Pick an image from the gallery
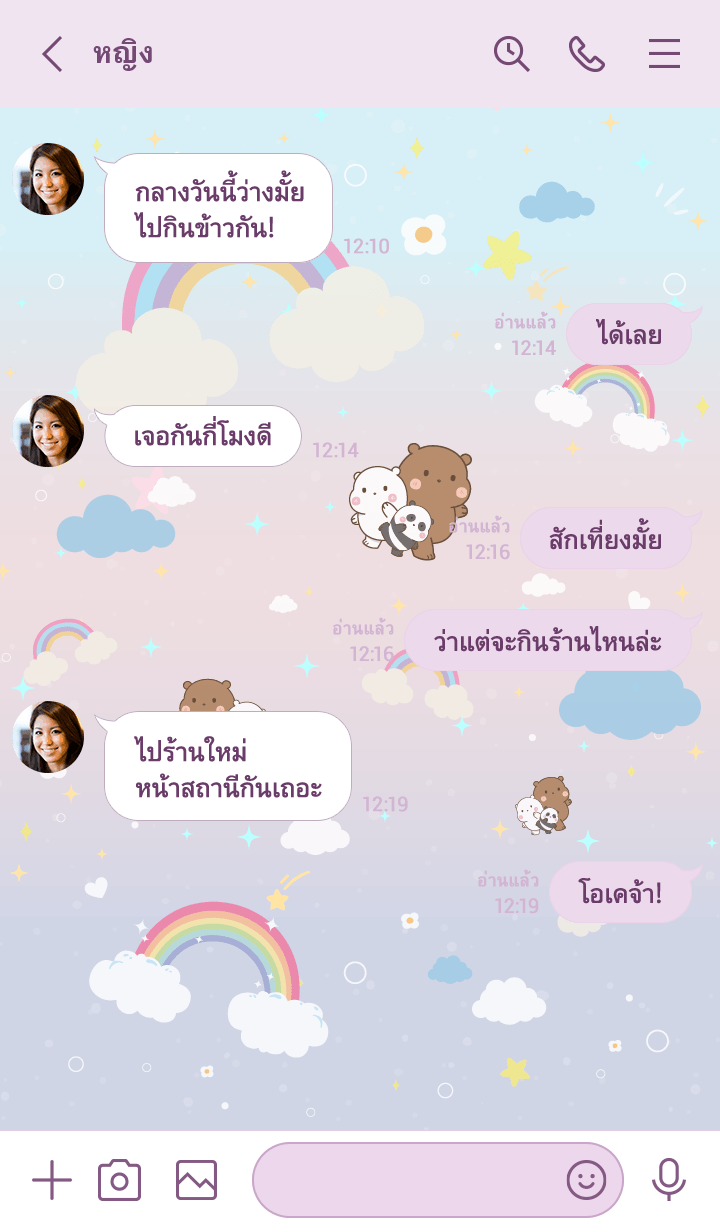 (196, 1180)
